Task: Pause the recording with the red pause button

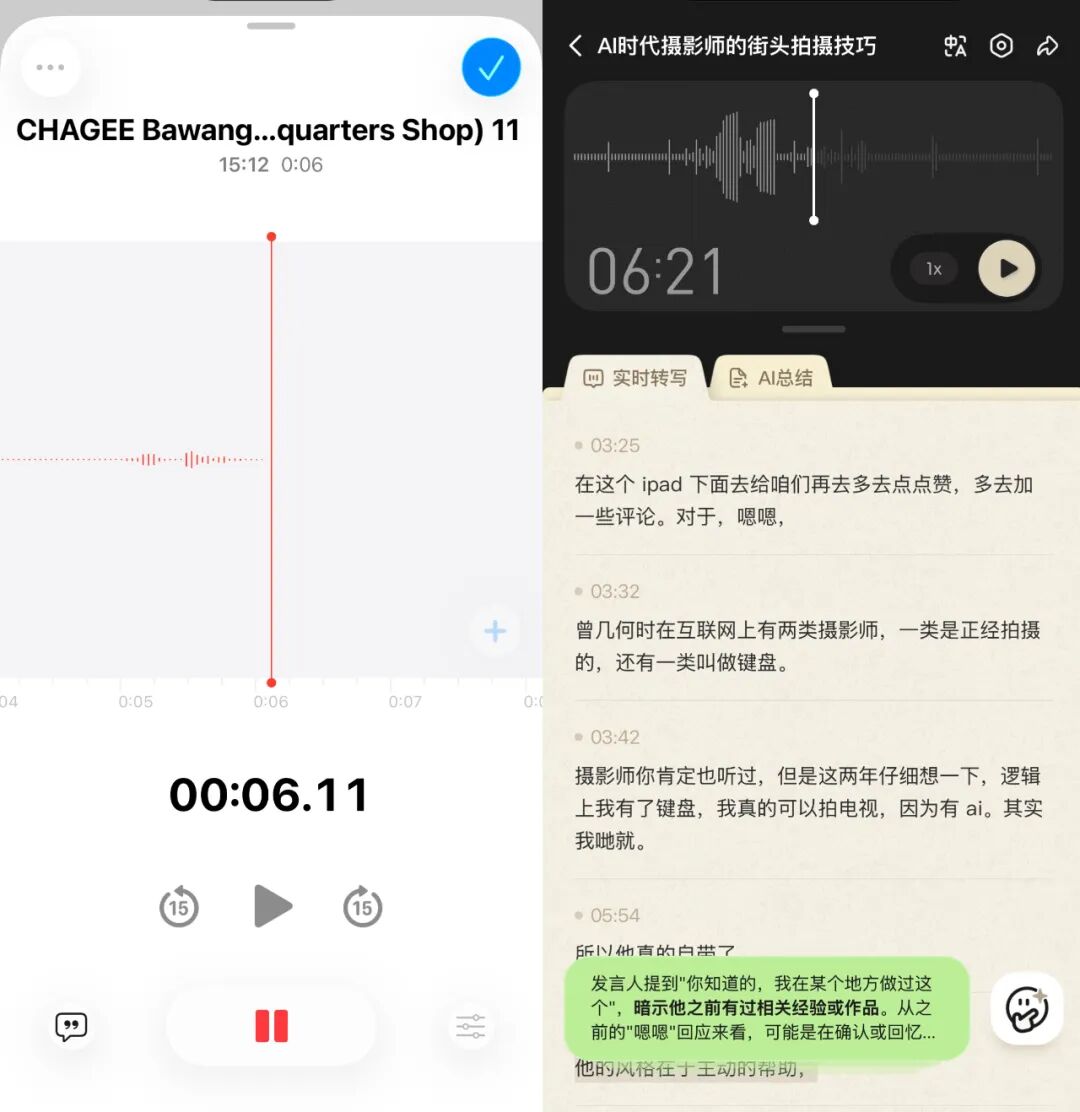Action: click(x=270, y=1025)
